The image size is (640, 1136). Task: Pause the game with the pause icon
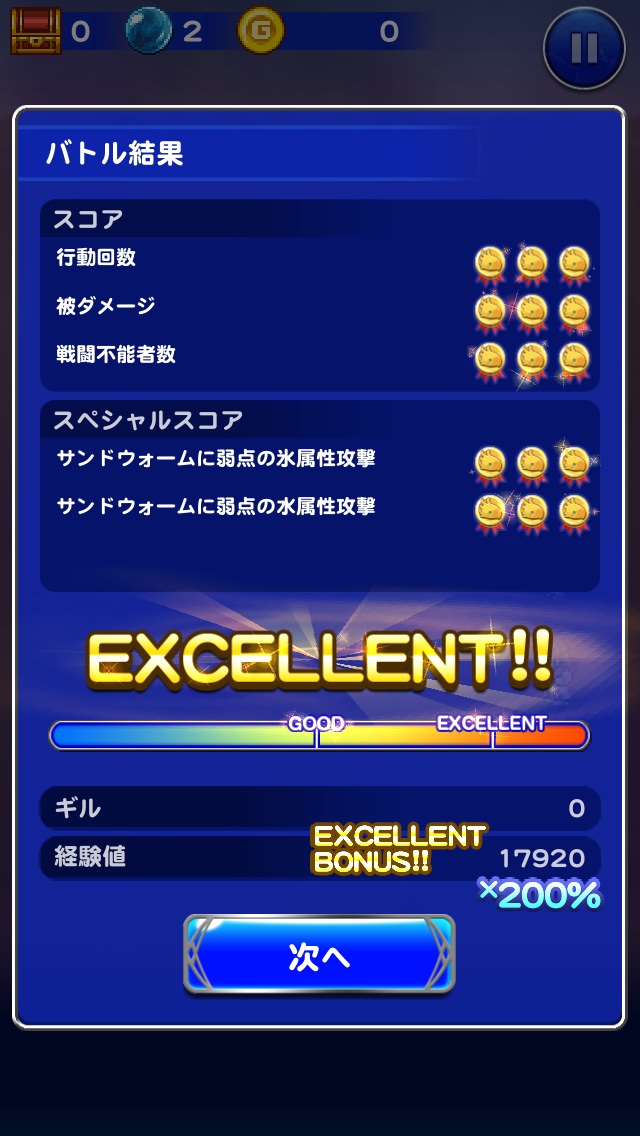coord(584,47)
